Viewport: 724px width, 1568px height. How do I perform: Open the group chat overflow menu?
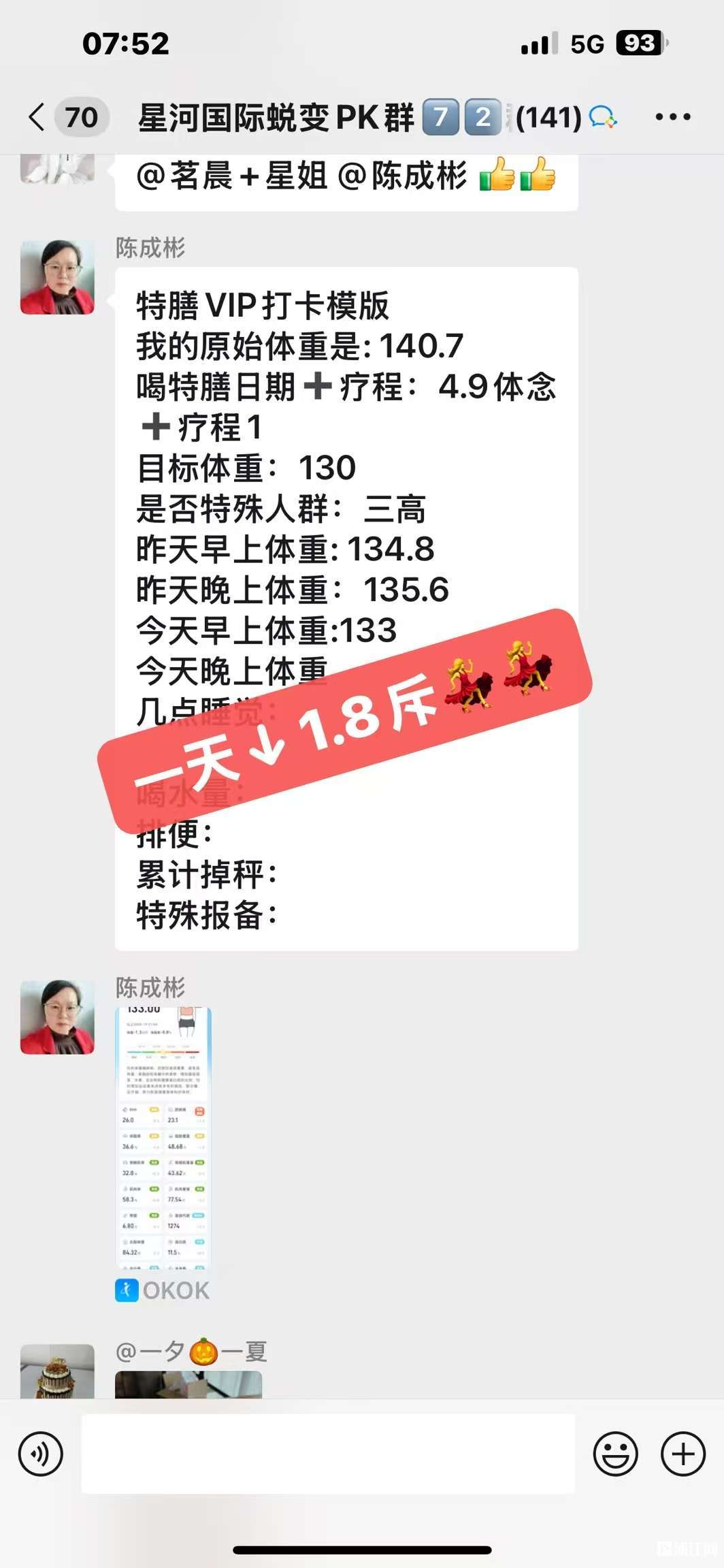tap(672, 117)
